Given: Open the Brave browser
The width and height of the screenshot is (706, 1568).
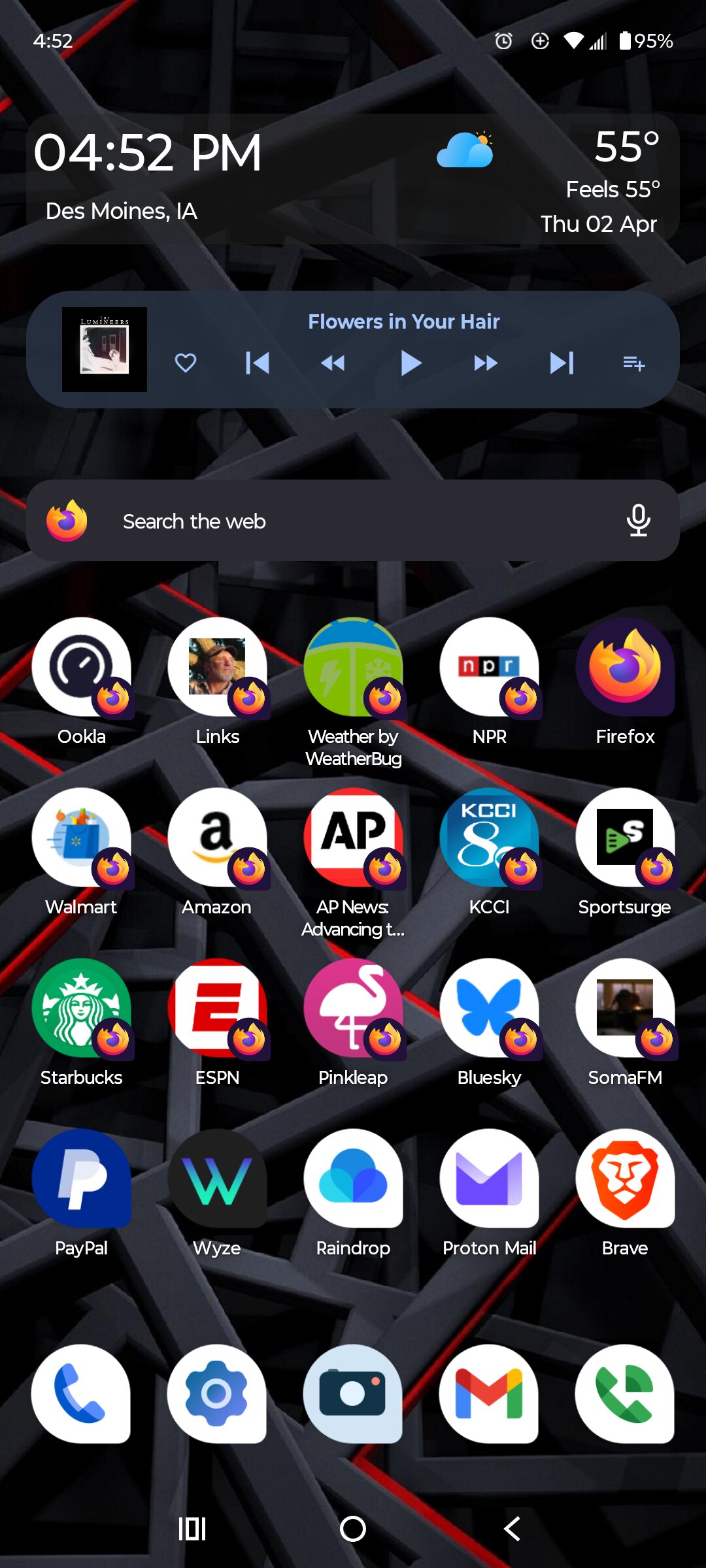Looking at the screenshot, I should coord(625,1179).
